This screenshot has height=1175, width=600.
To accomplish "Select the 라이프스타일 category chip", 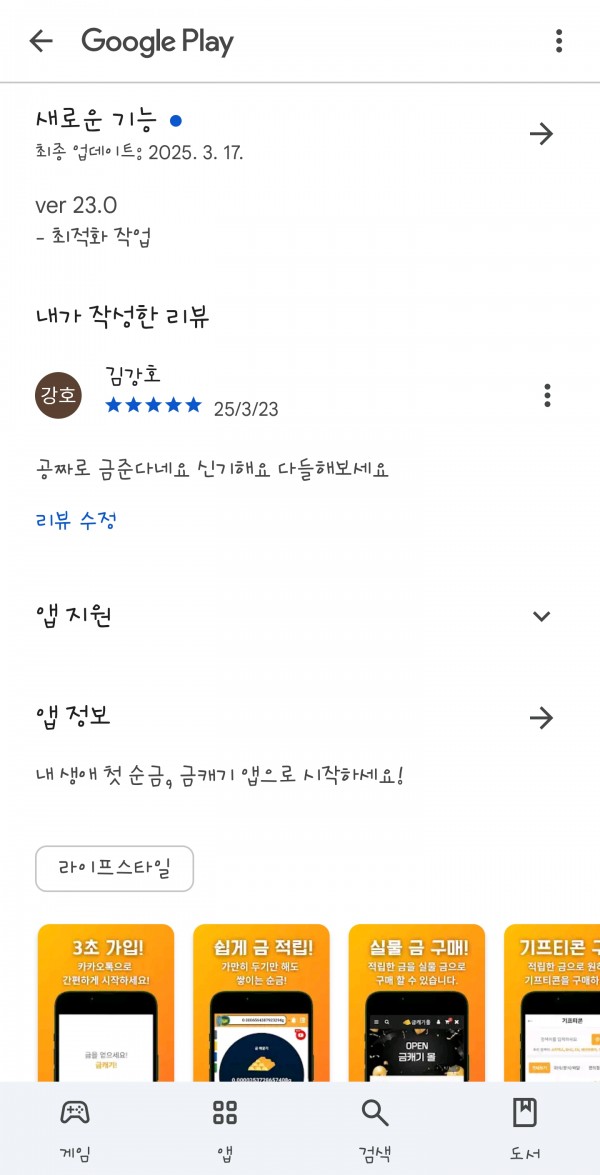I will (115, 869).
